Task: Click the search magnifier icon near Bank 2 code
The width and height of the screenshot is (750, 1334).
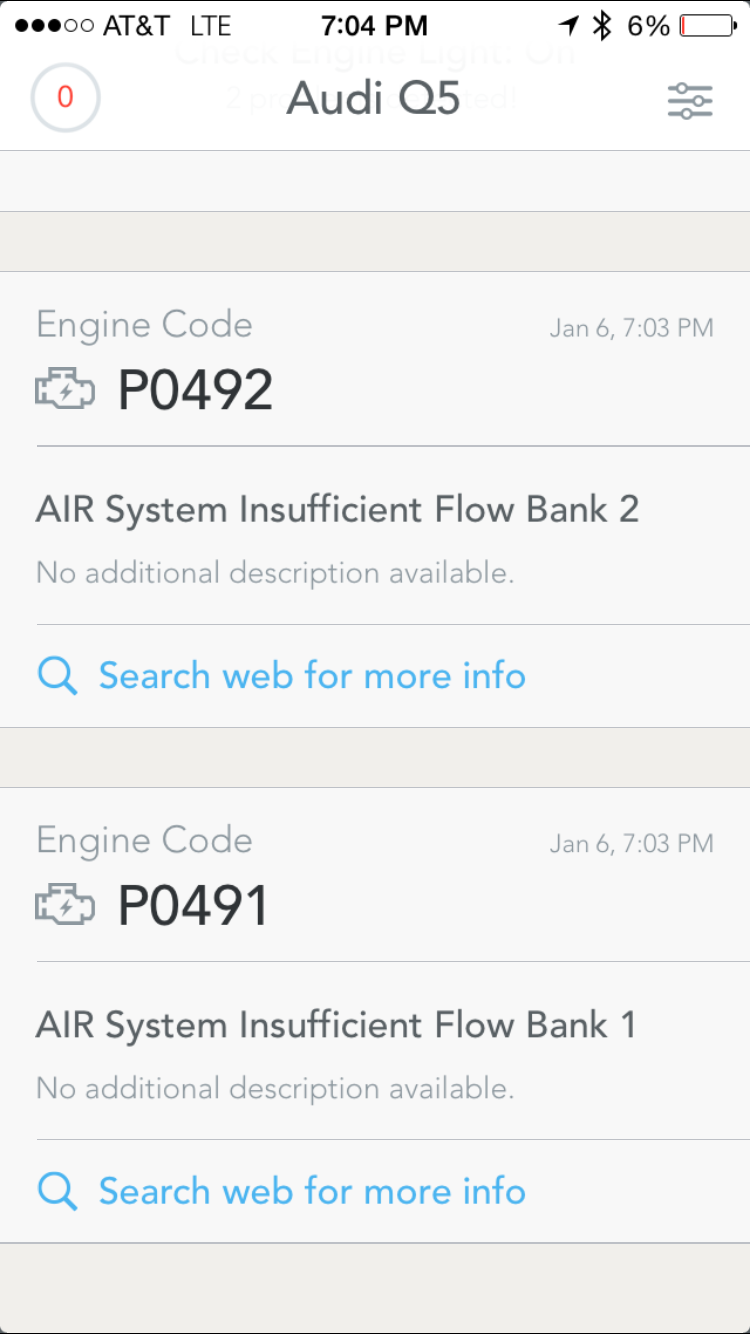Action: pos(57,675)
